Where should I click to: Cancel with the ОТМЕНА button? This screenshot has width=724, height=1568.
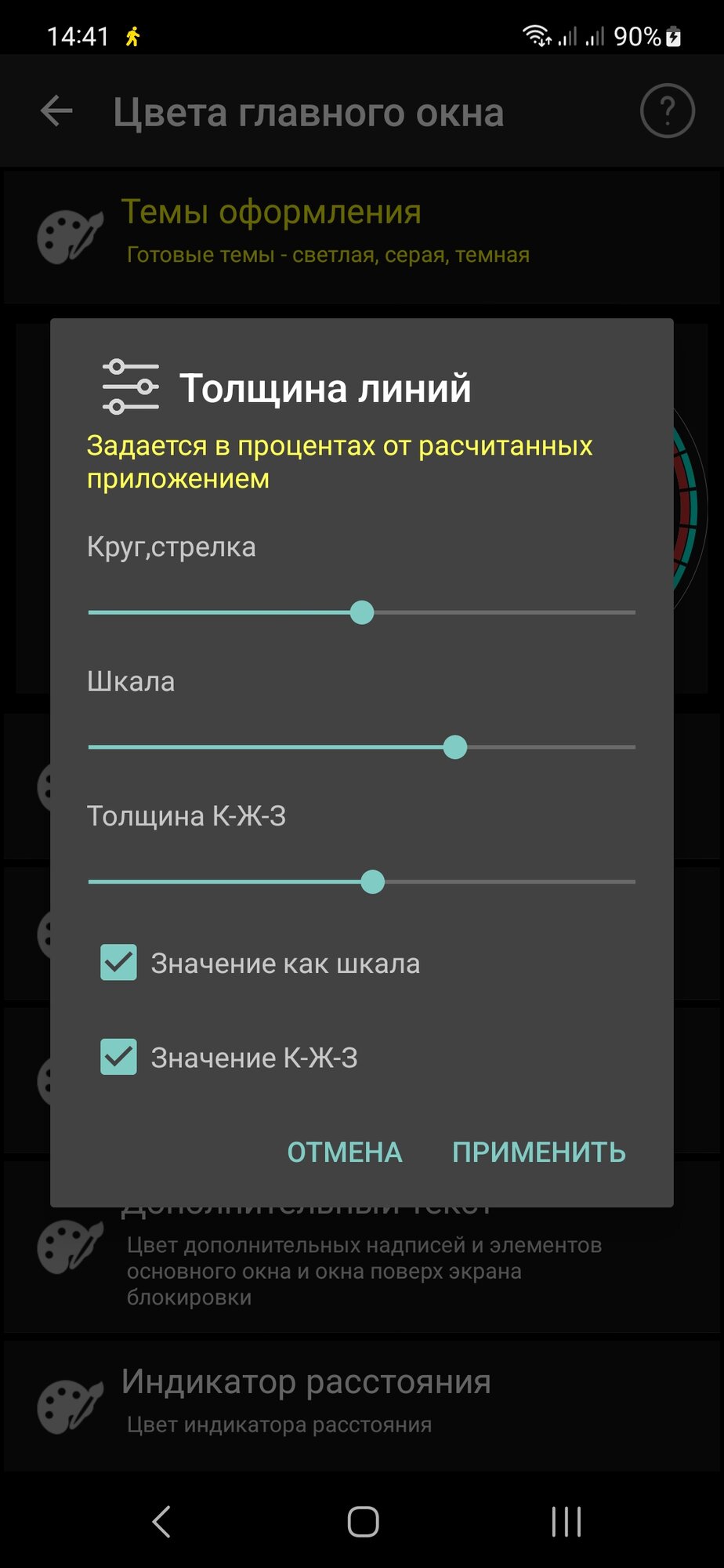point(345,1152)
